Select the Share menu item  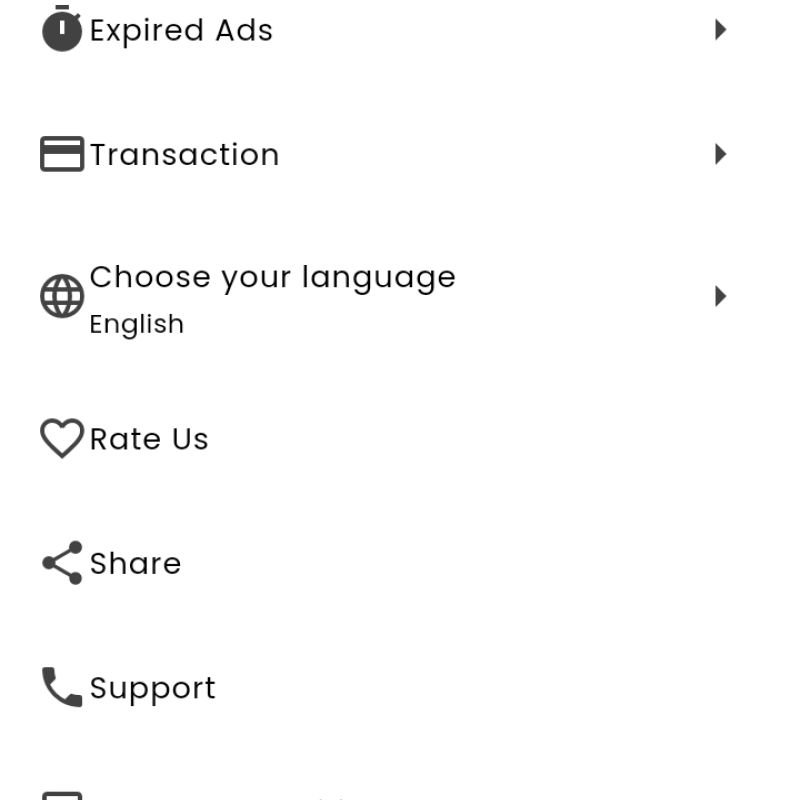pyautogui.click(x=135, y=563)
